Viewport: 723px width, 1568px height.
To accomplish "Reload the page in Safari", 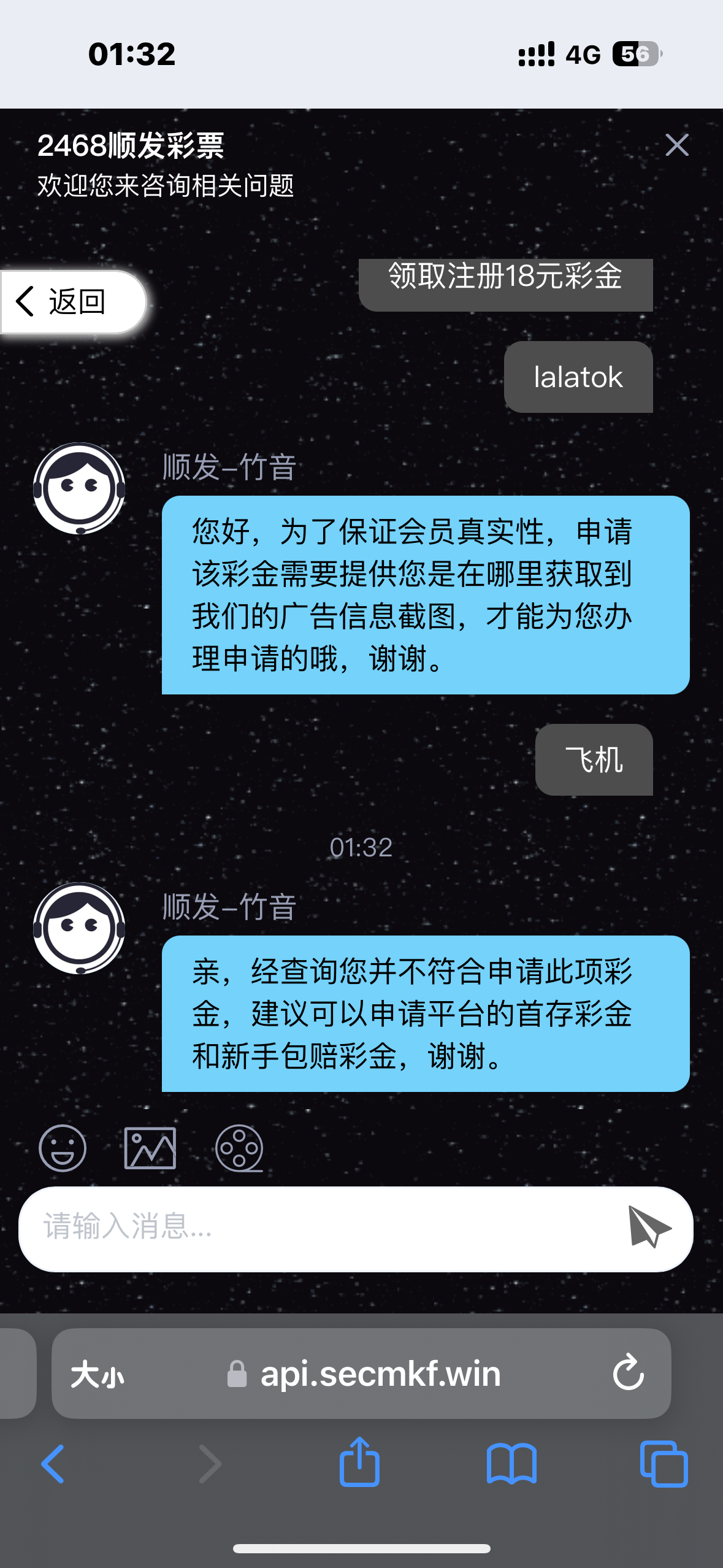I will click(629, 1373).
